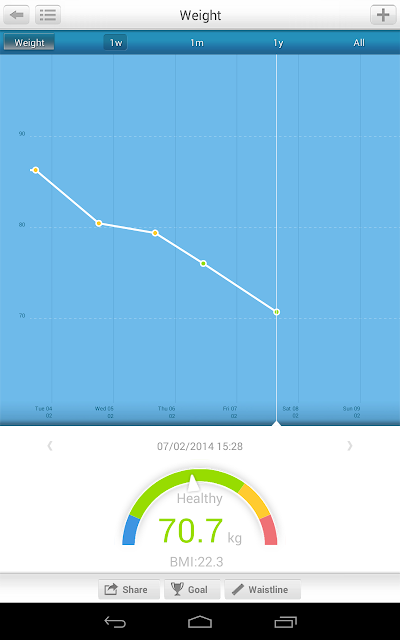Open recent apps from the navigation bar
This screenshot has height=640, width=400.
(285, 622)
